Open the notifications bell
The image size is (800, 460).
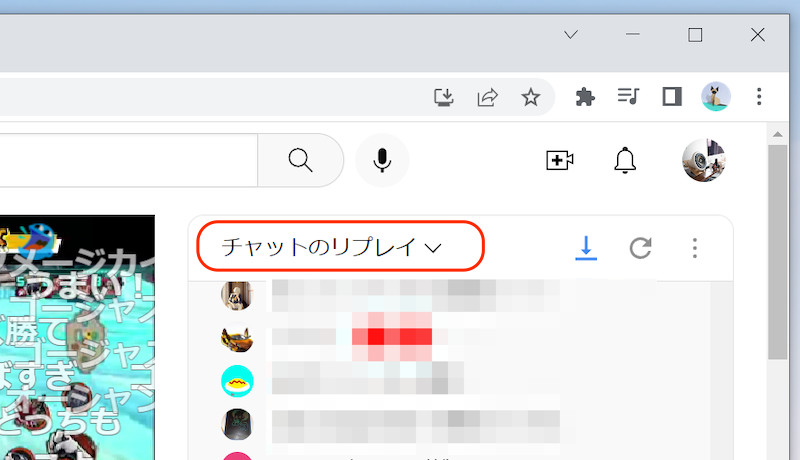point(625,160)
